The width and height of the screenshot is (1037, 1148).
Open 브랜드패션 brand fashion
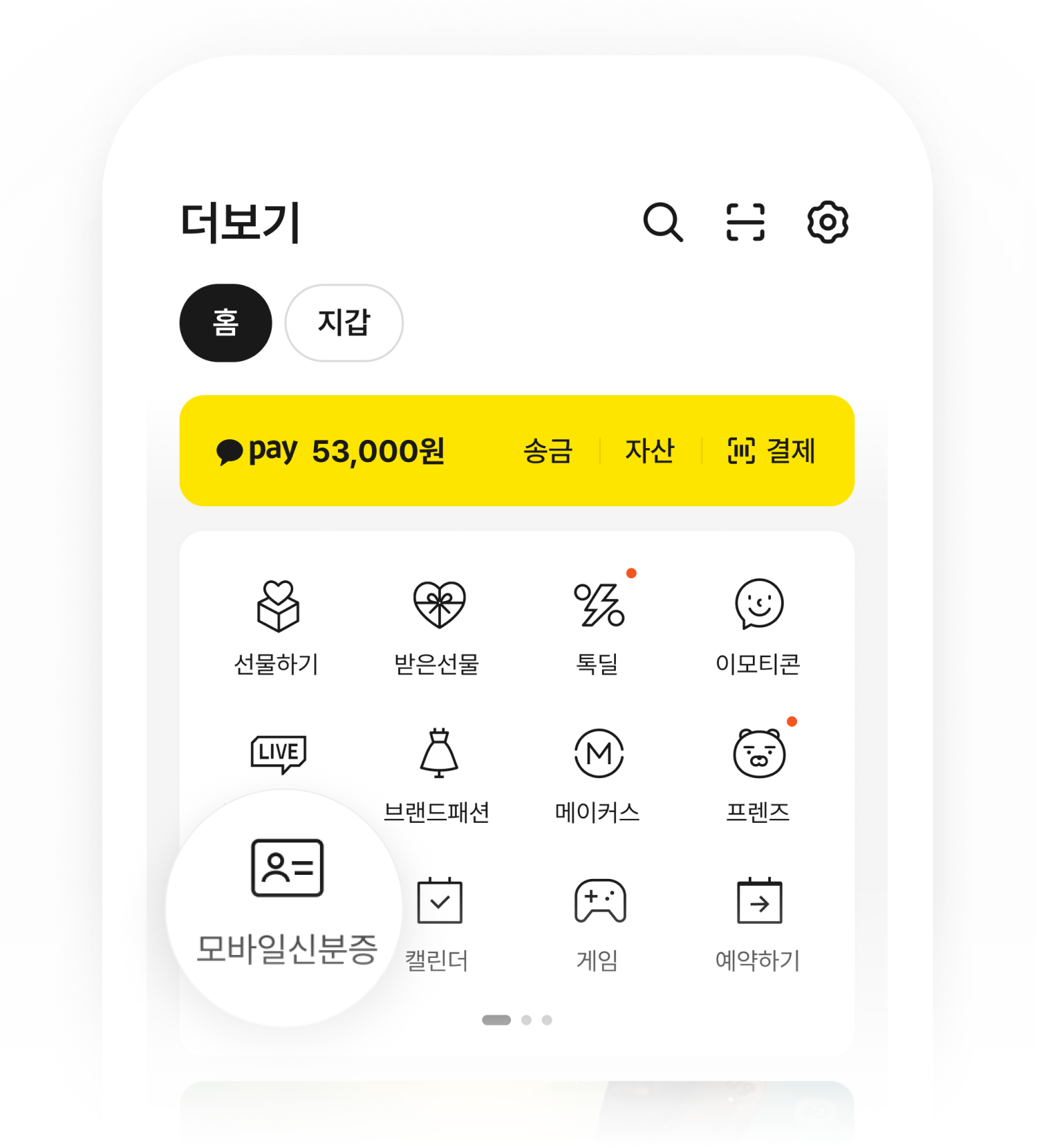(438, 775)
